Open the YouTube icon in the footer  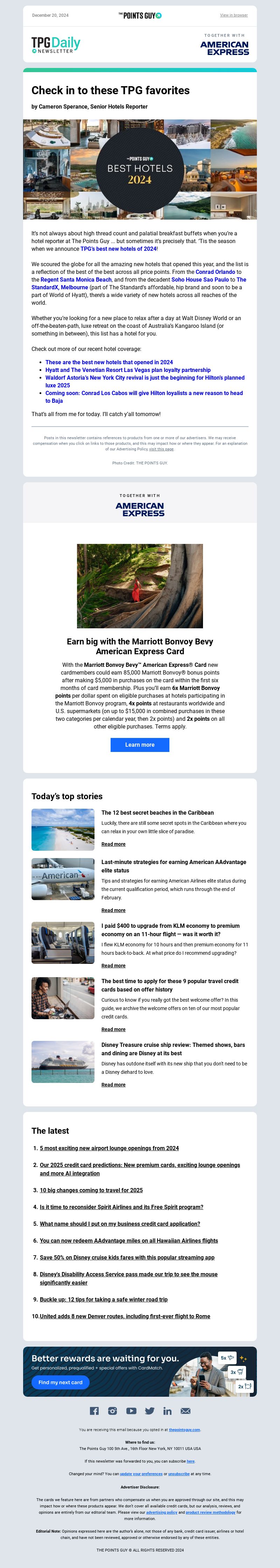[x=131, y=1411]
